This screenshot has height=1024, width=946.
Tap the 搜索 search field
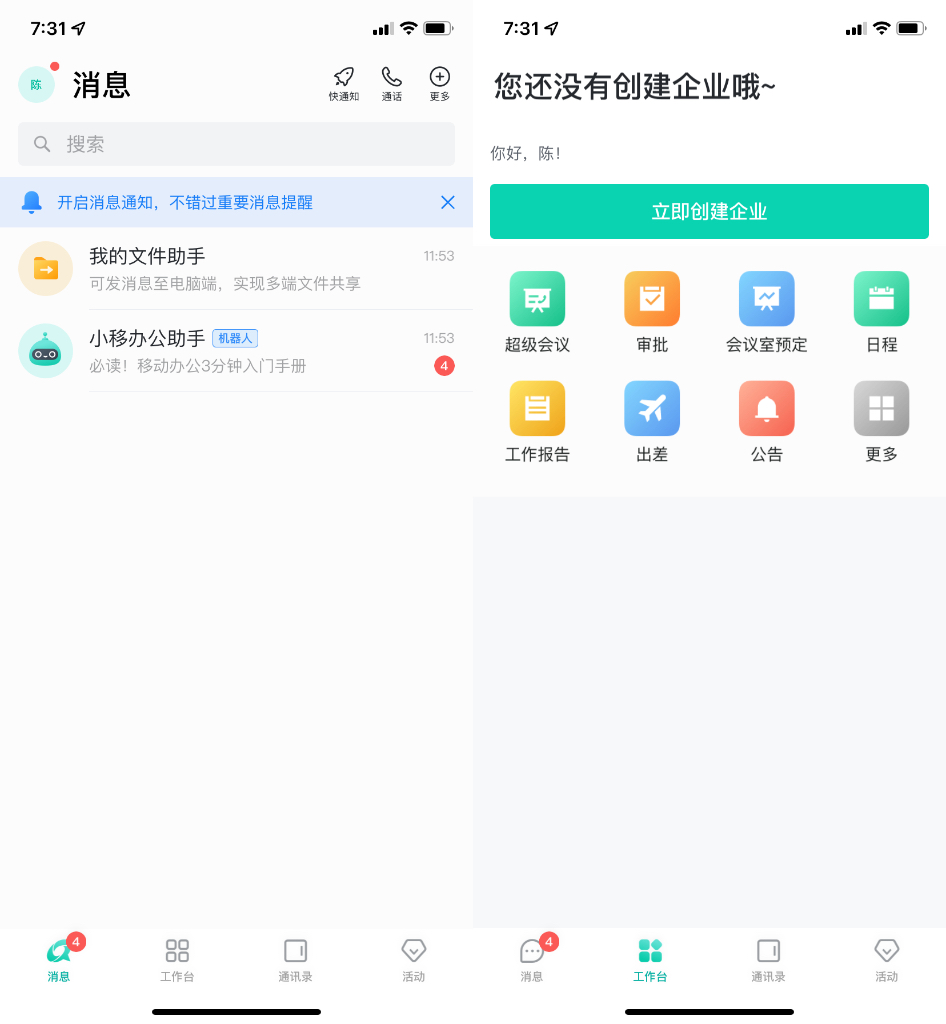[x=236, y=144]
